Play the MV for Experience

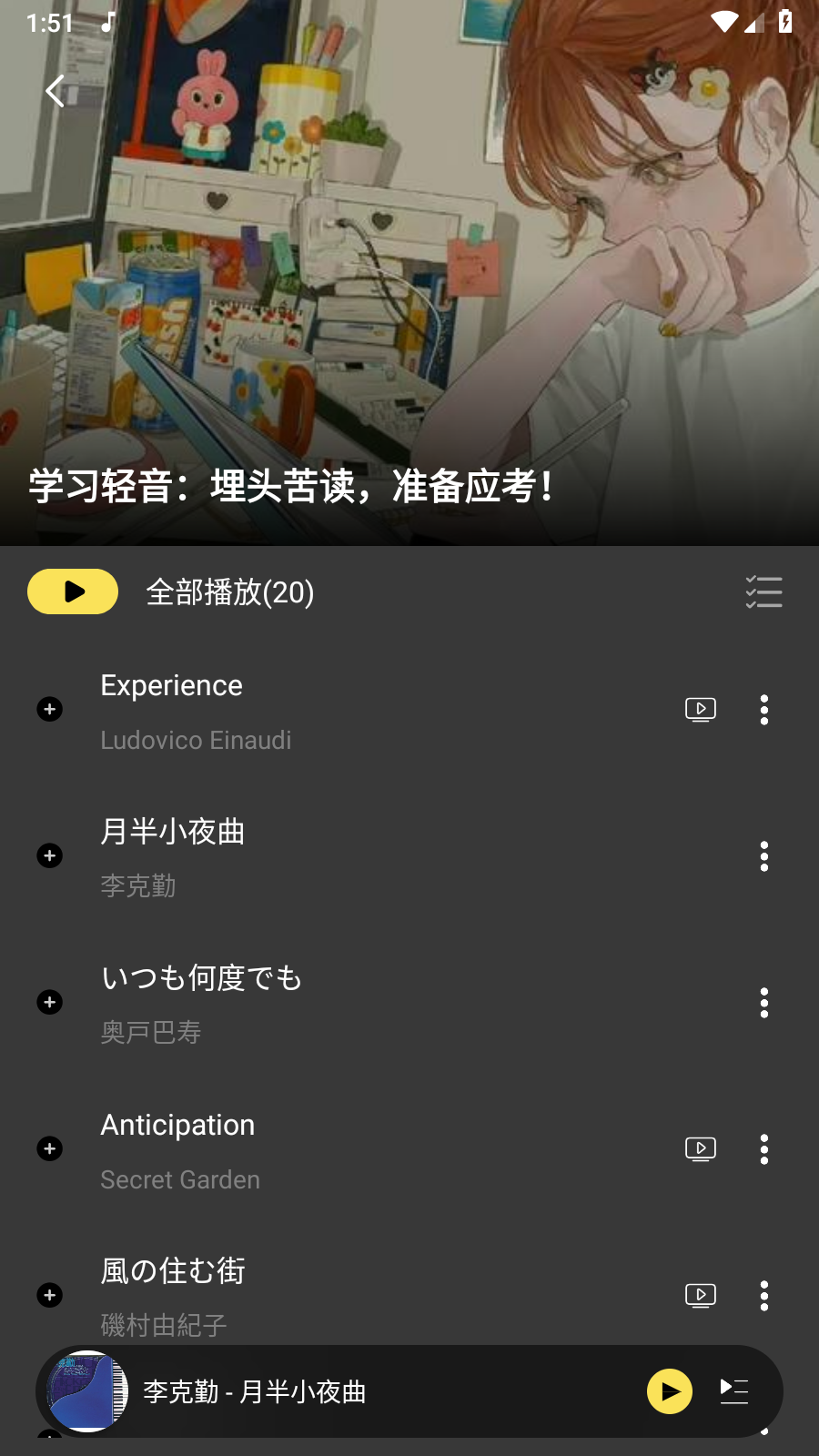pyautogui.click(x=701, y=709)
